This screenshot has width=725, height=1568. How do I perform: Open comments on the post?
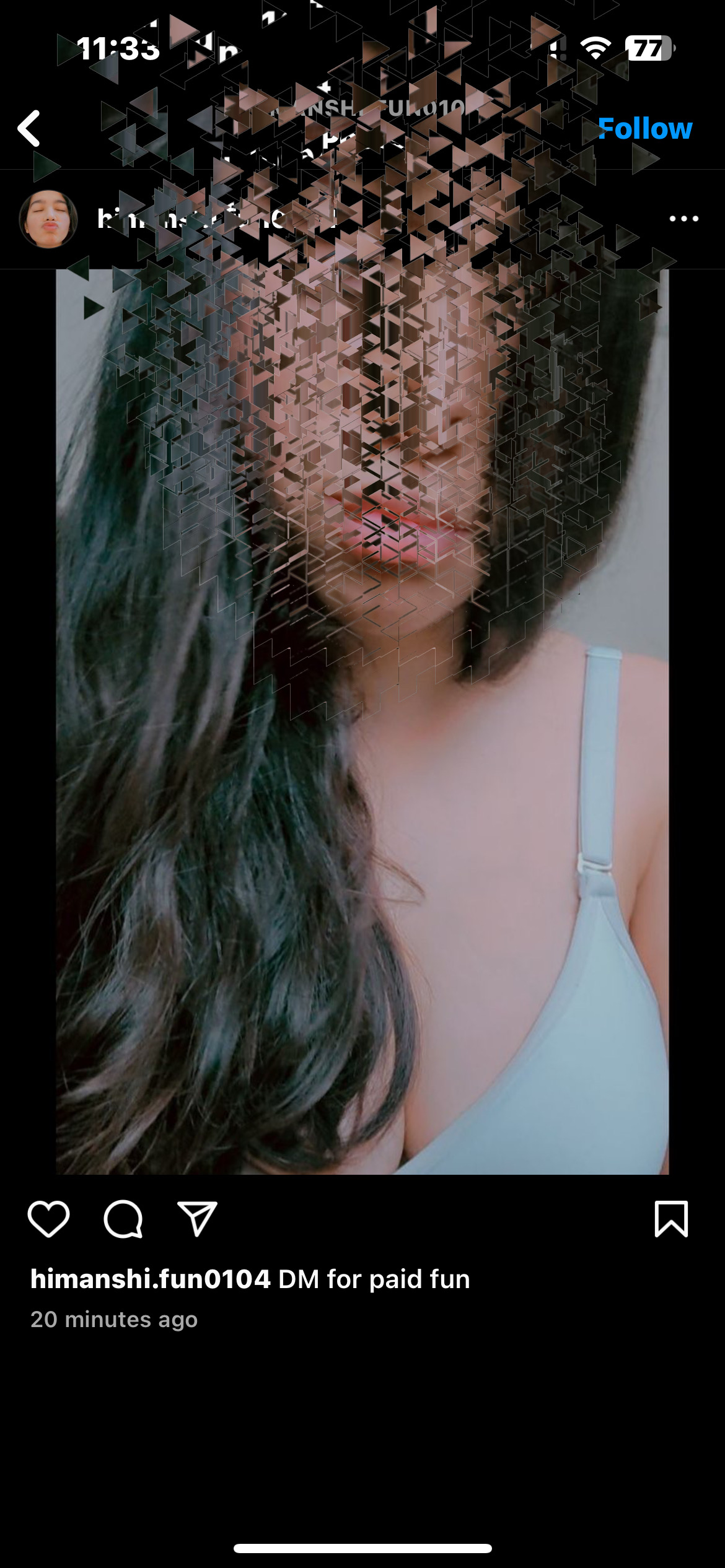pos(123,1219)
